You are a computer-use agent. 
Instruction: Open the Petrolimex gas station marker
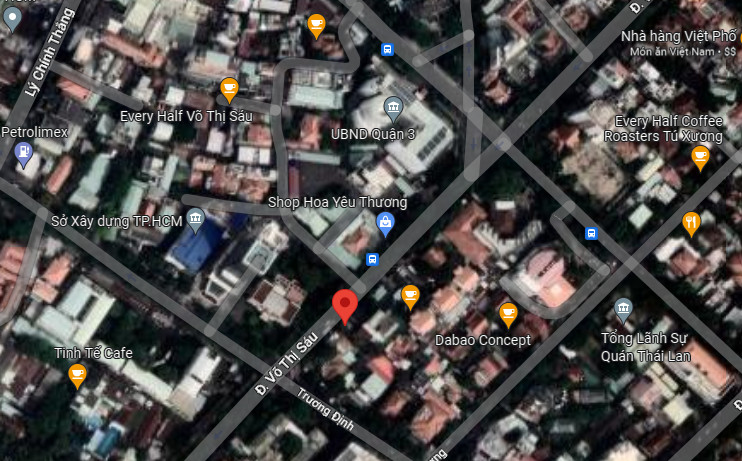(24, 153)
